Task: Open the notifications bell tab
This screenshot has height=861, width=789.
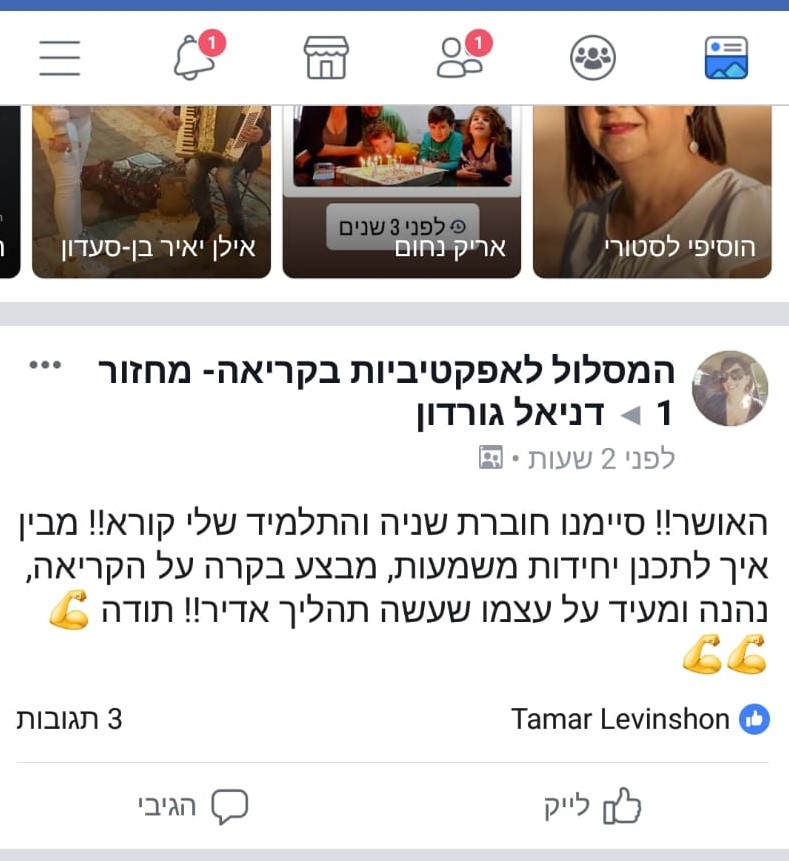Action: pyautogui.click(x=194, y=58)
